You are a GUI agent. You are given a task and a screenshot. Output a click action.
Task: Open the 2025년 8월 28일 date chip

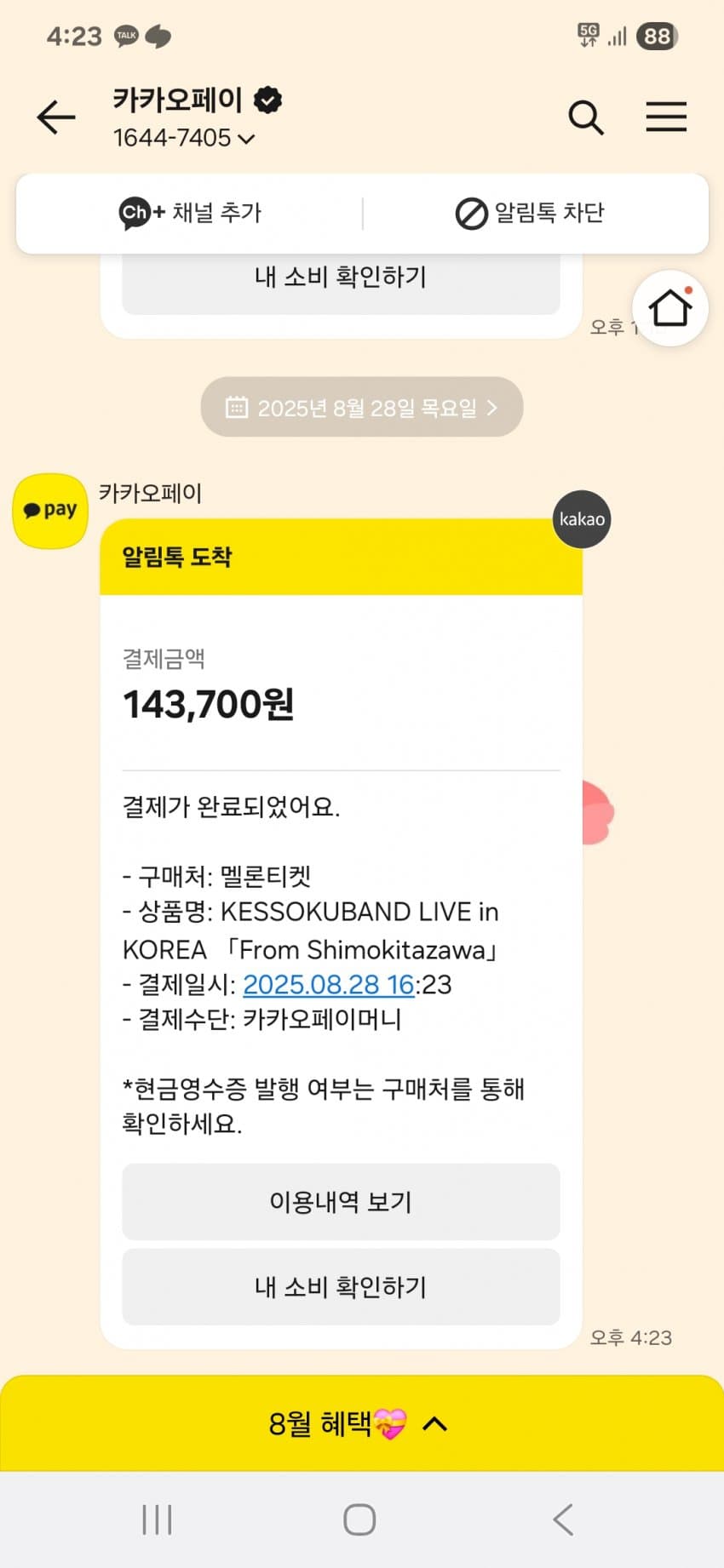[x=361, y=408]
